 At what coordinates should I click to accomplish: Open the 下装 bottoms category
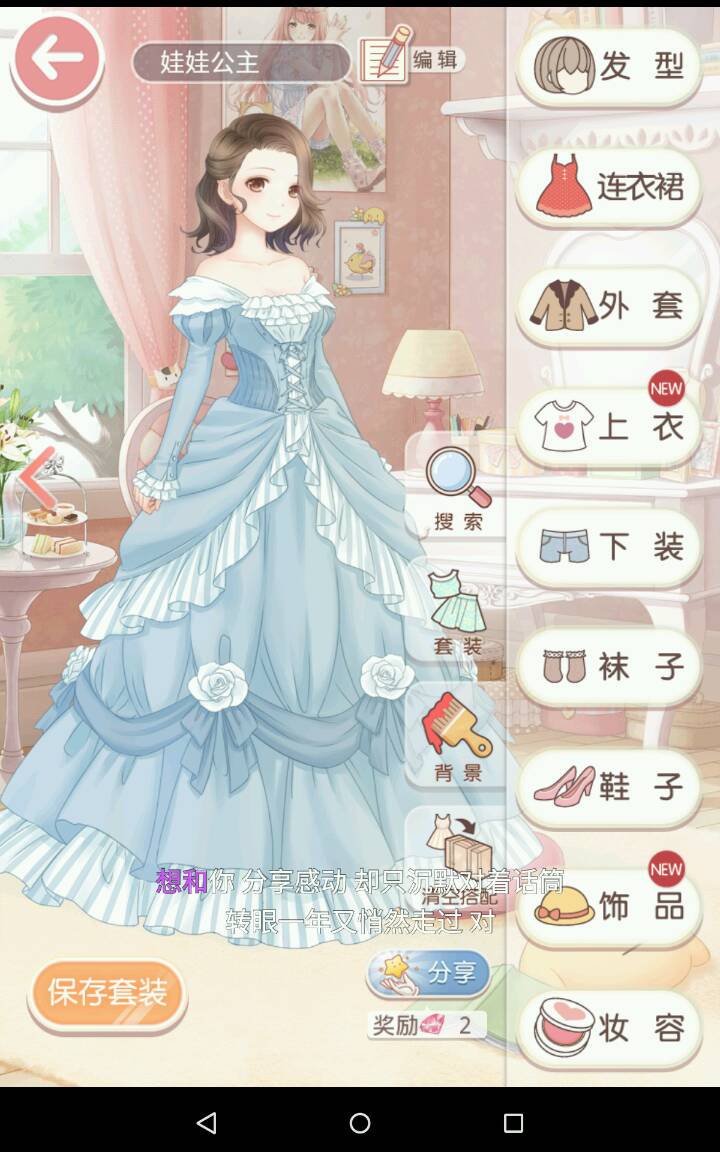[x=609, y=547]
